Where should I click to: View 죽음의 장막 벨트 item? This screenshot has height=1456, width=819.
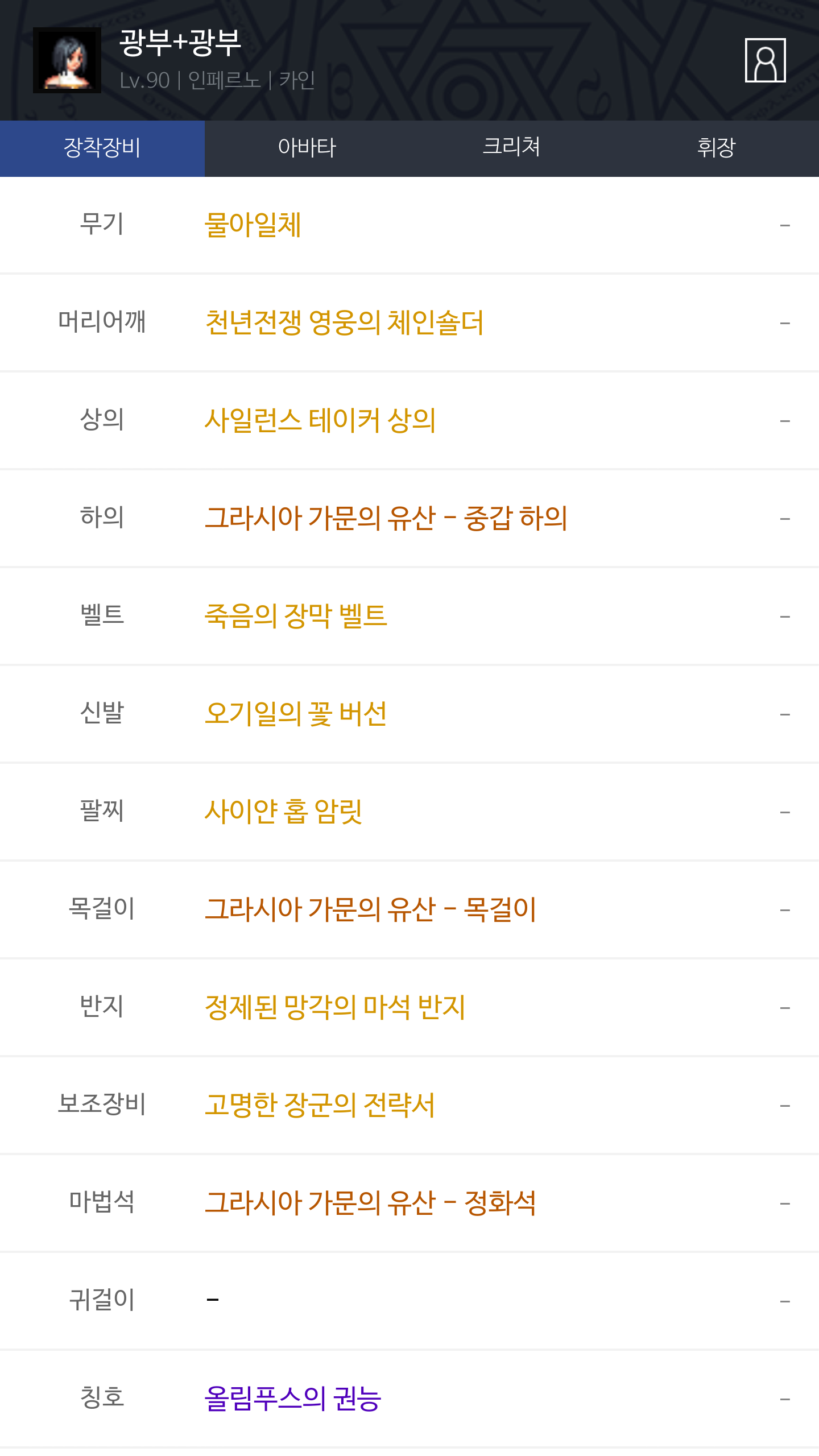click(x=296, y=617)
